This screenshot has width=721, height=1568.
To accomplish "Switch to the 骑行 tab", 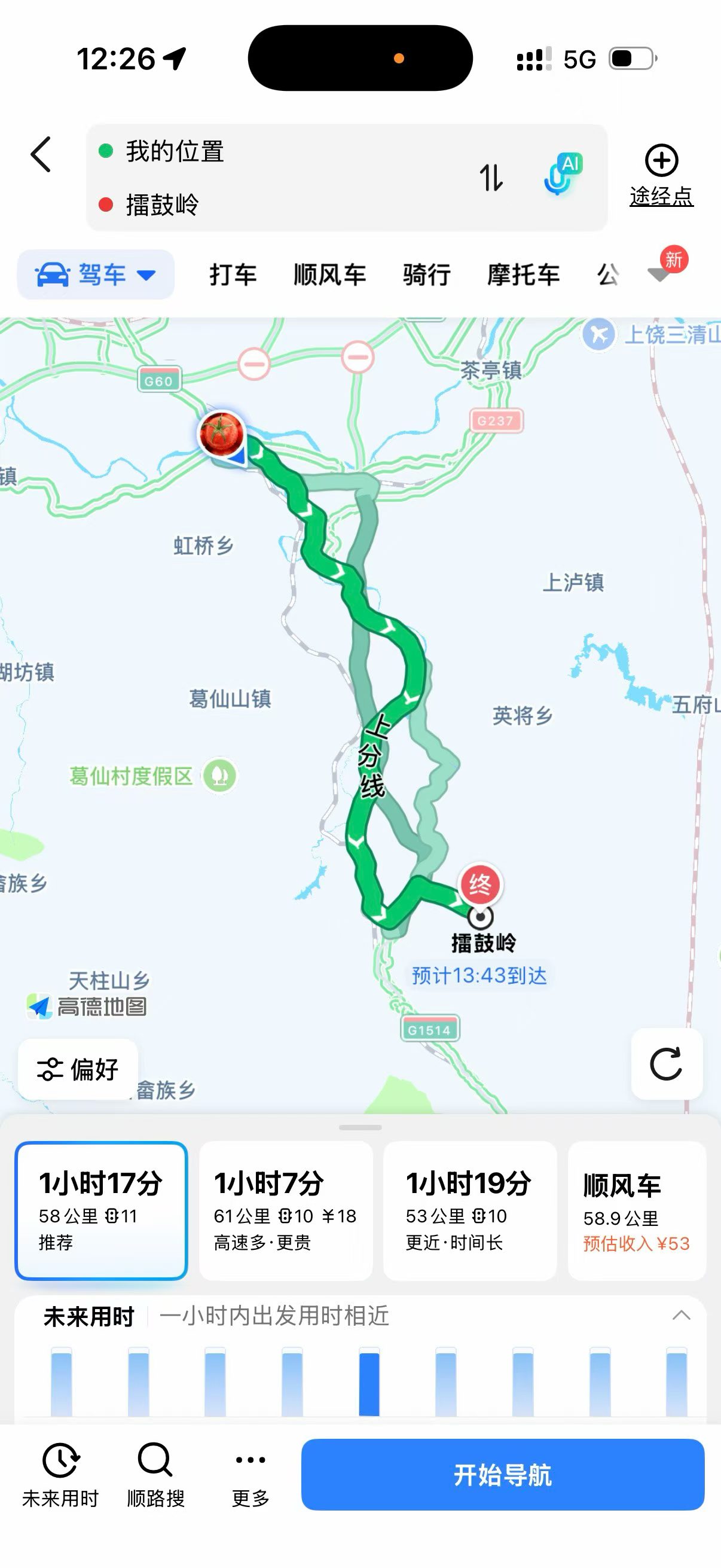I will click(x=426, y=274).
